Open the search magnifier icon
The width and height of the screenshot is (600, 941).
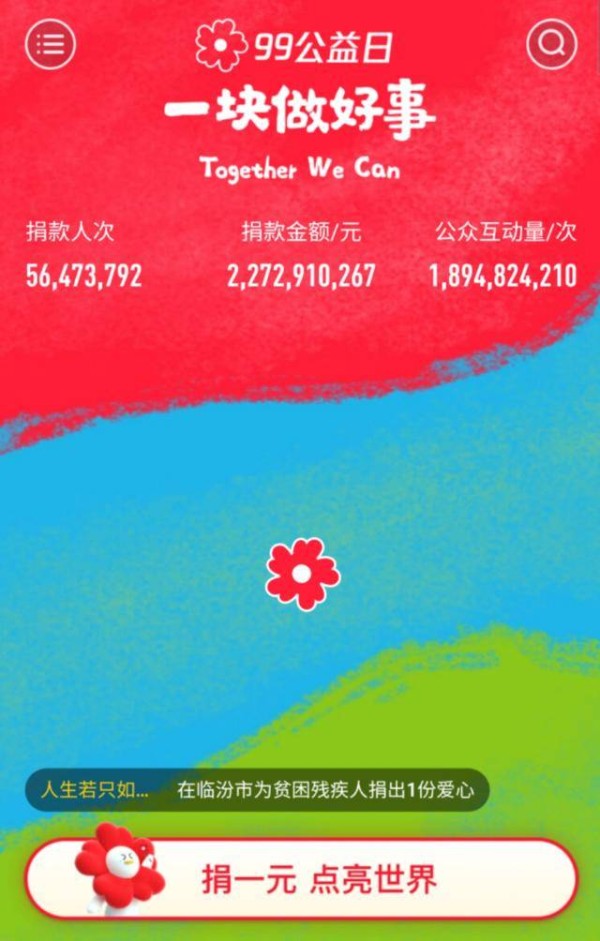[551, 44]
